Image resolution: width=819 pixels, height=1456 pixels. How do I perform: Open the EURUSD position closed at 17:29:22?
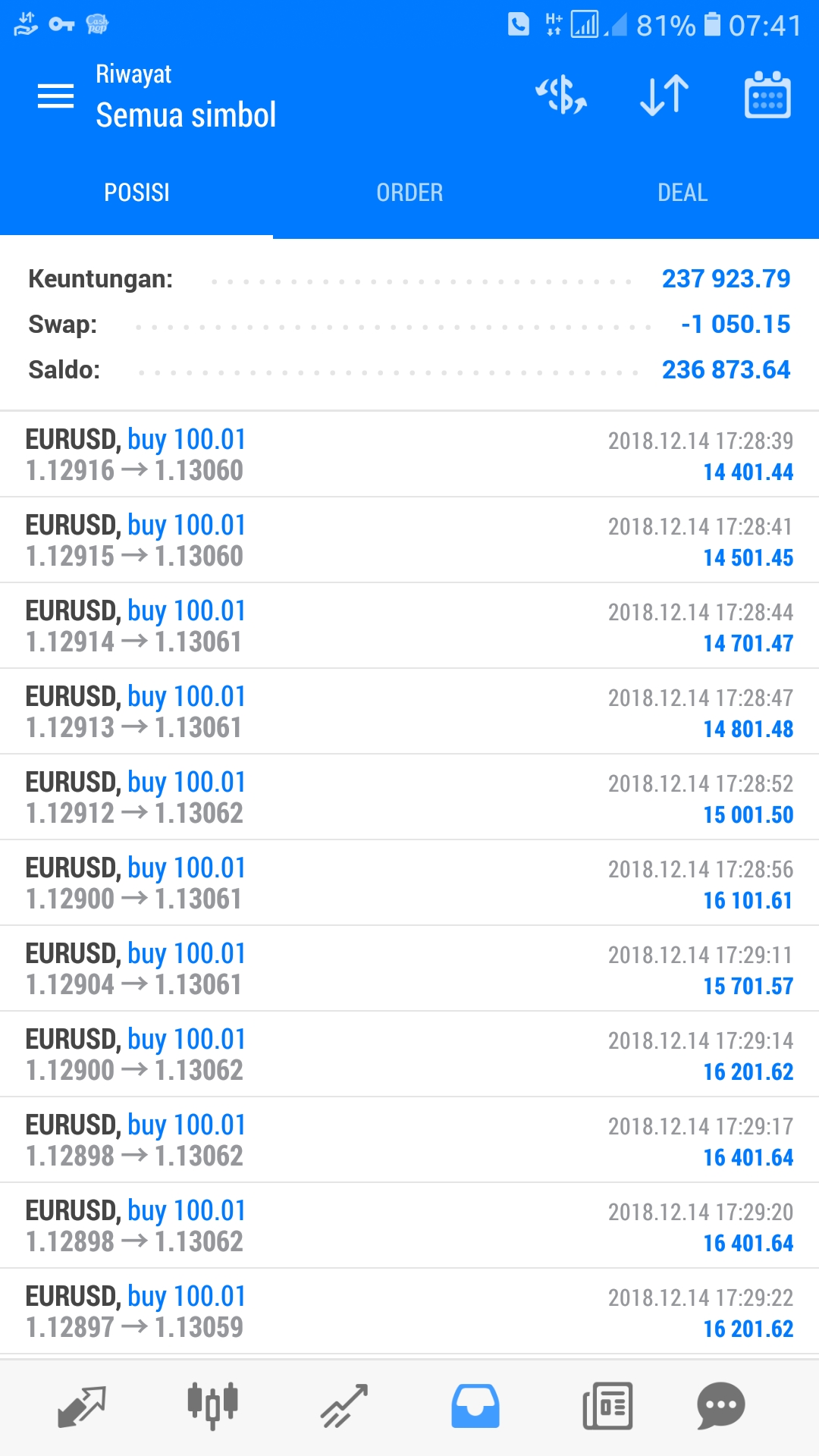point(409,1312)
